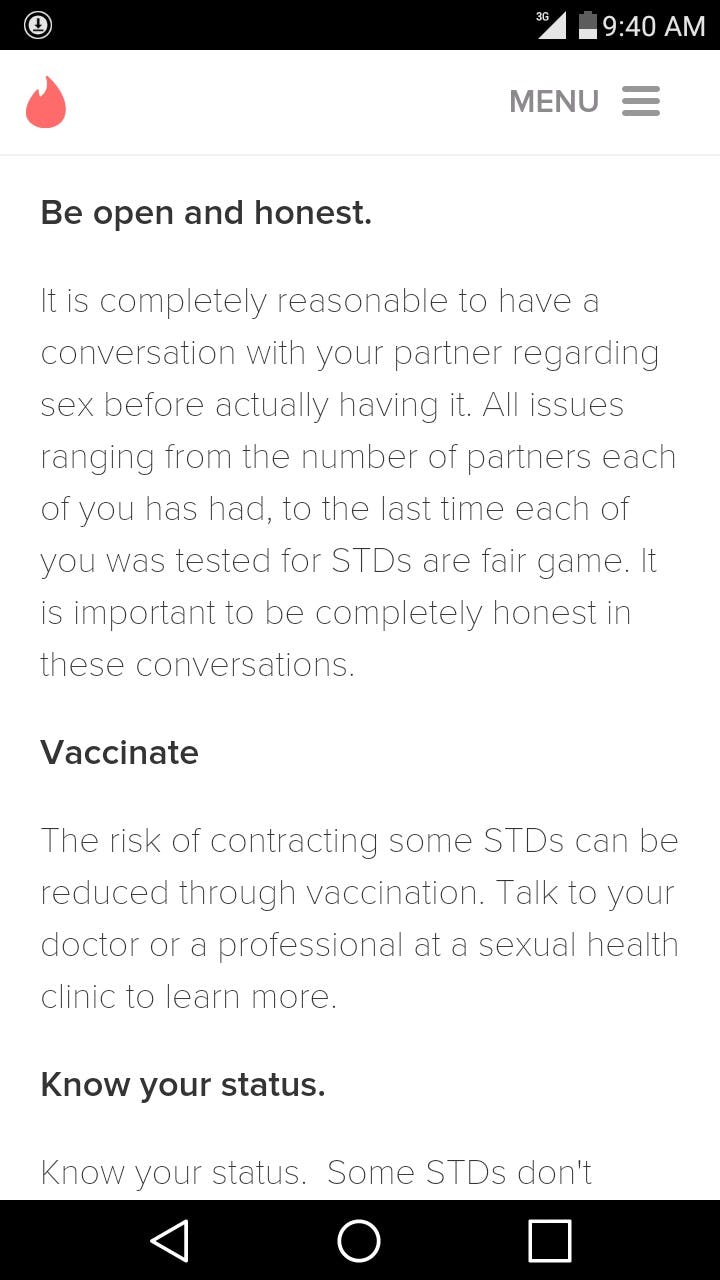720x1280 pixels.
Task: Tap the system home button
Action: tap(359, 1240)
